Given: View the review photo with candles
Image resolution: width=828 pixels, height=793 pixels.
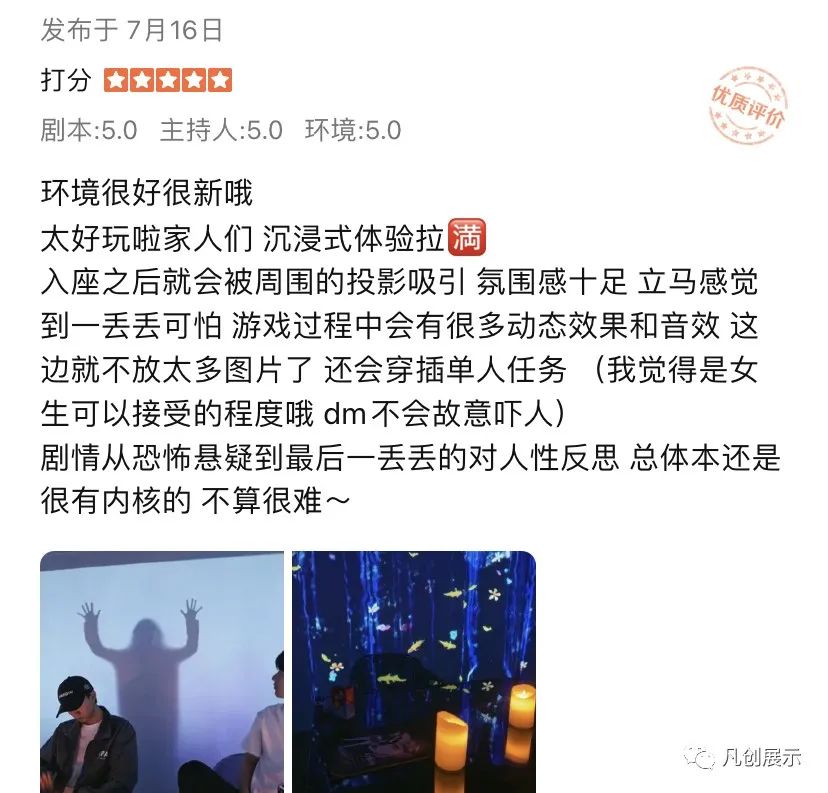Looking at the screenshot, I should coord(414,670).
